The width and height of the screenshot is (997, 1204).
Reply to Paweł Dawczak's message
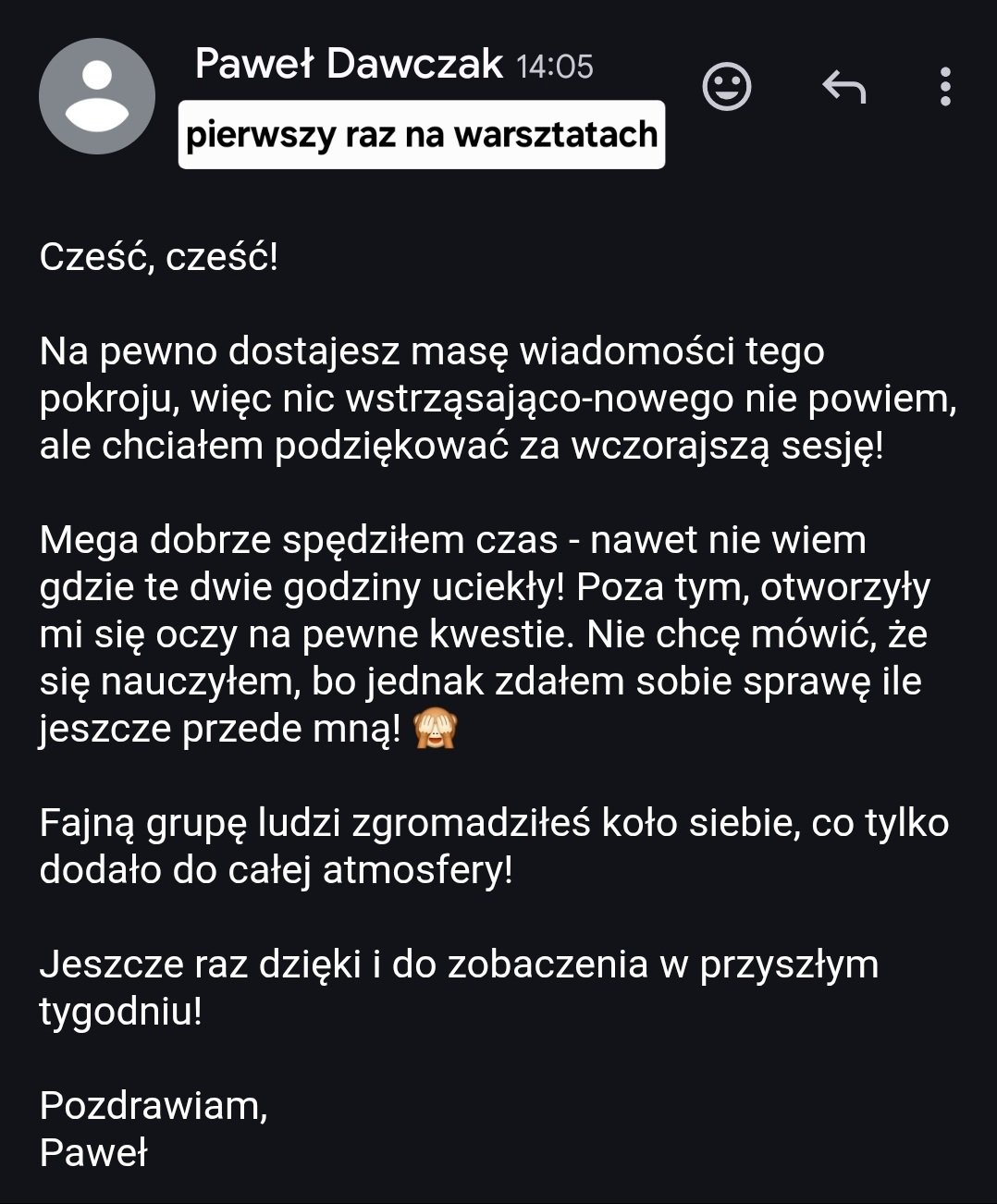tap(843, 87)
